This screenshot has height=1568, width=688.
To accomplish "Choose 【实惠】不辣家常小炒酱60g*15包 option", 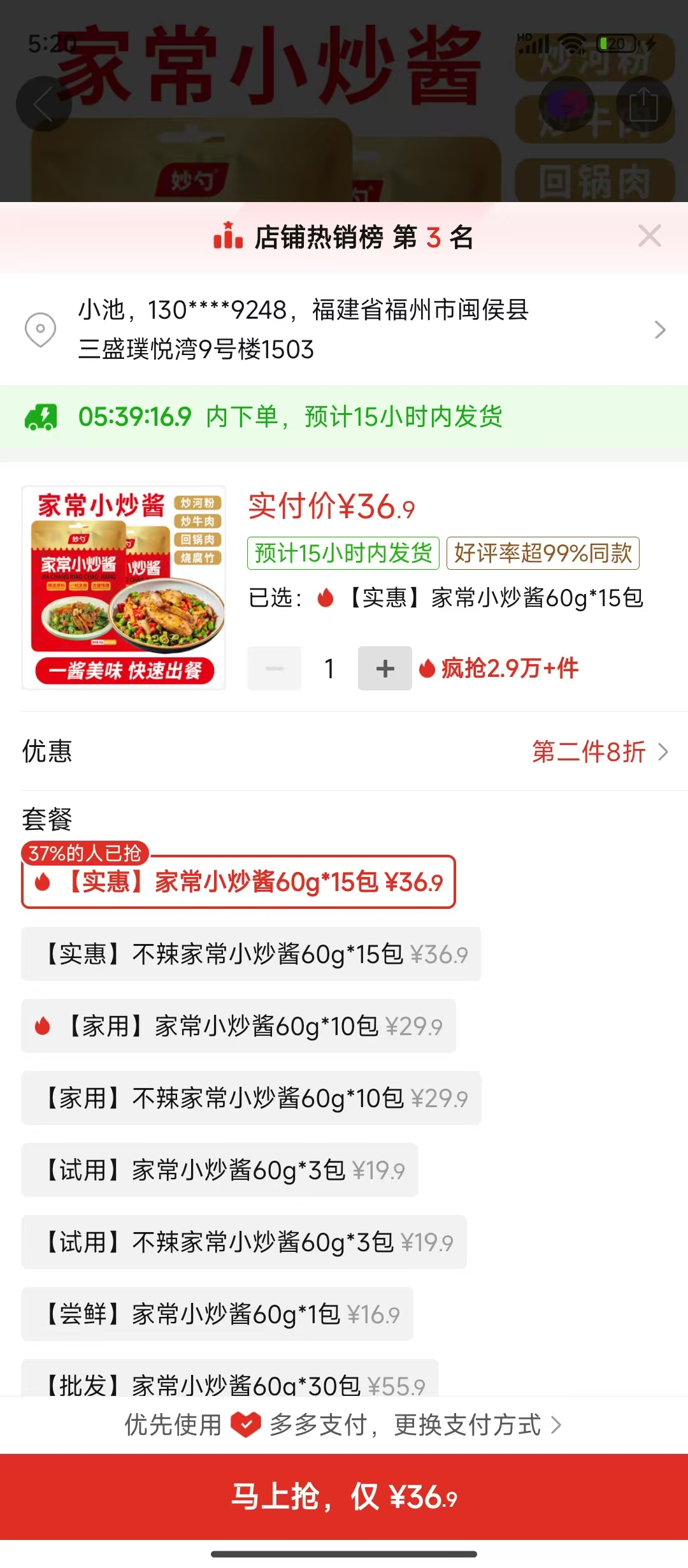I will pyautogui.click(x=251, y=954).
